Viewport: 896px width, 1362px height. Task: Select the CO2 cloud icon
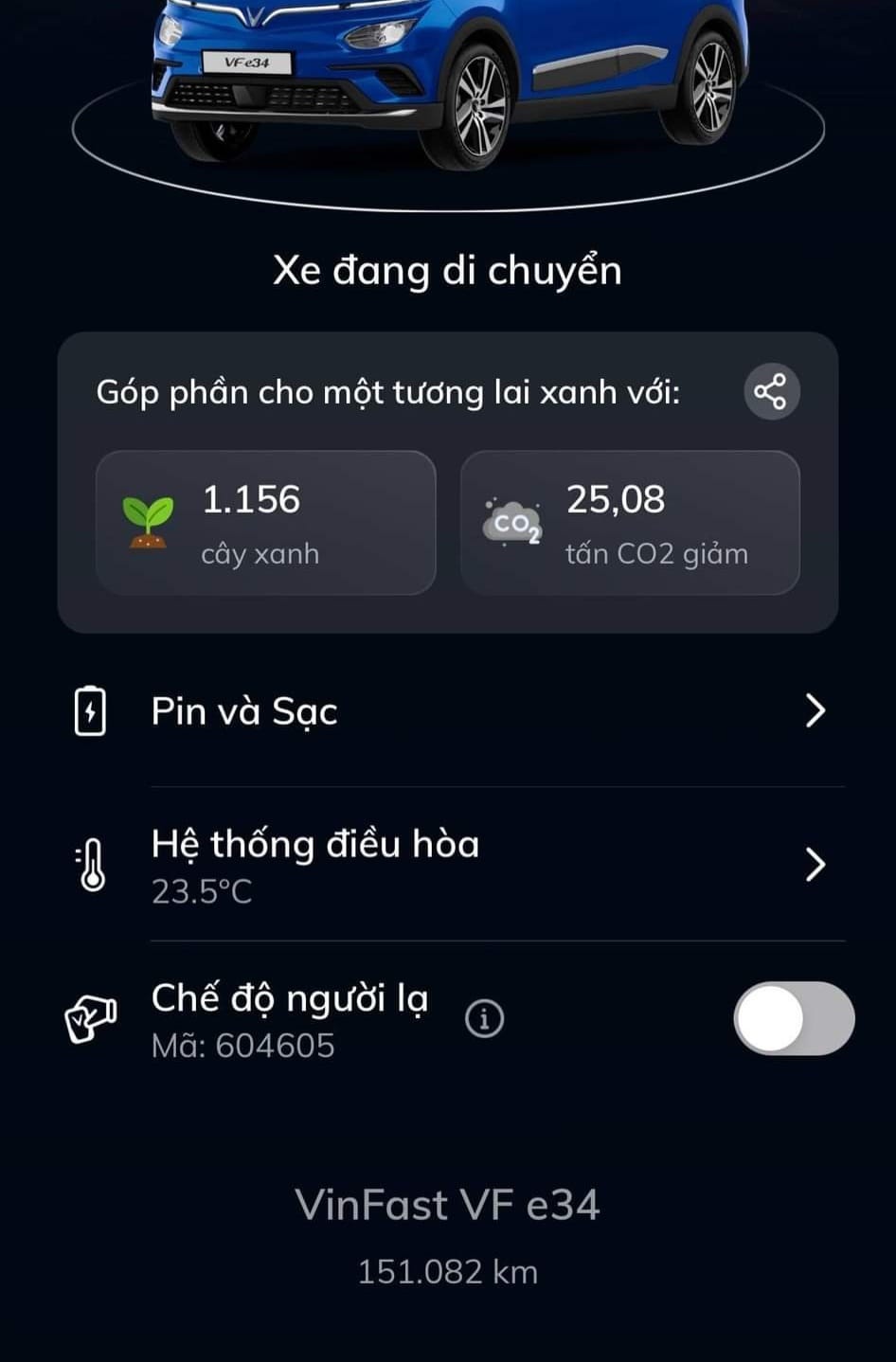click(x=511, y=524)
